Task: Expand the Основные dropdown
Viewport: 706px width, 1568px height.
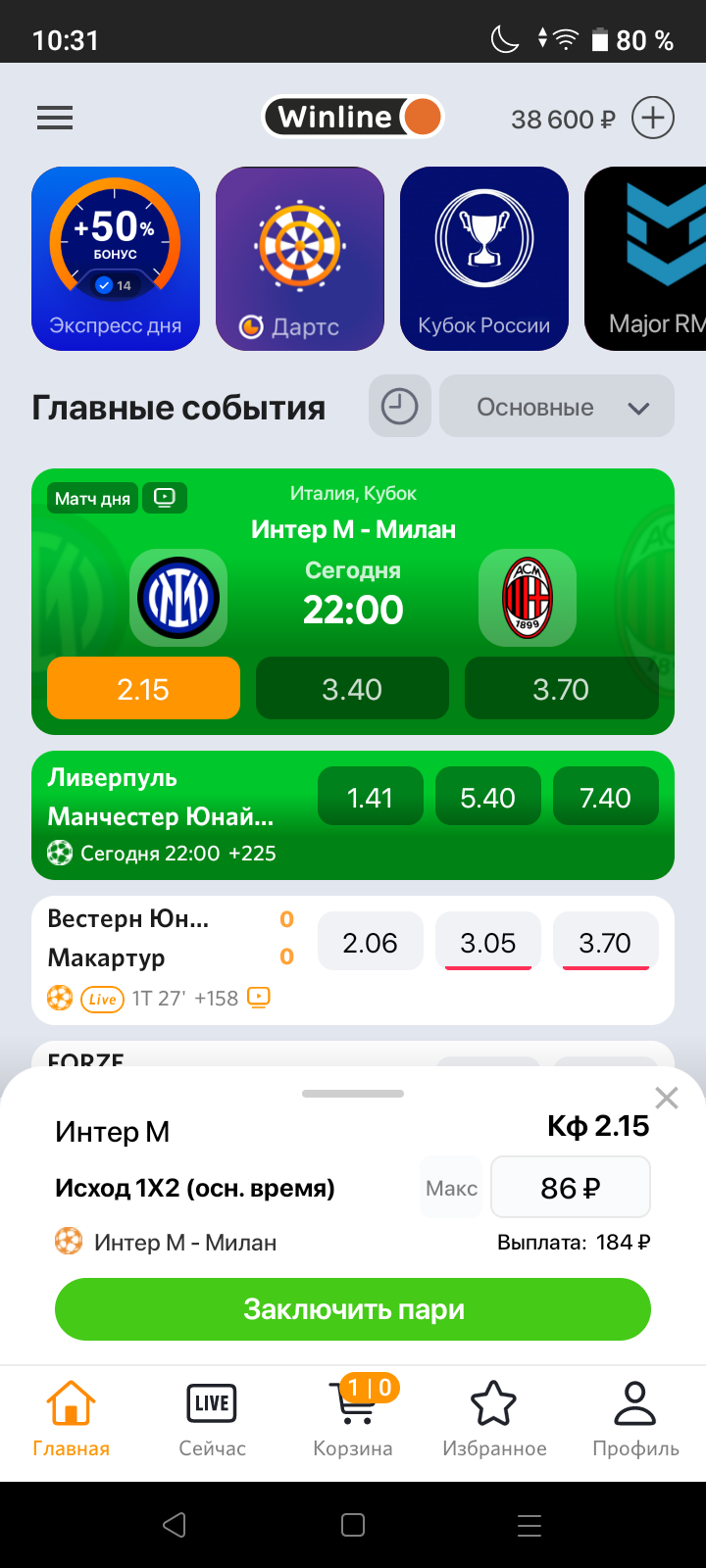Action: click(x=556, y=406)
